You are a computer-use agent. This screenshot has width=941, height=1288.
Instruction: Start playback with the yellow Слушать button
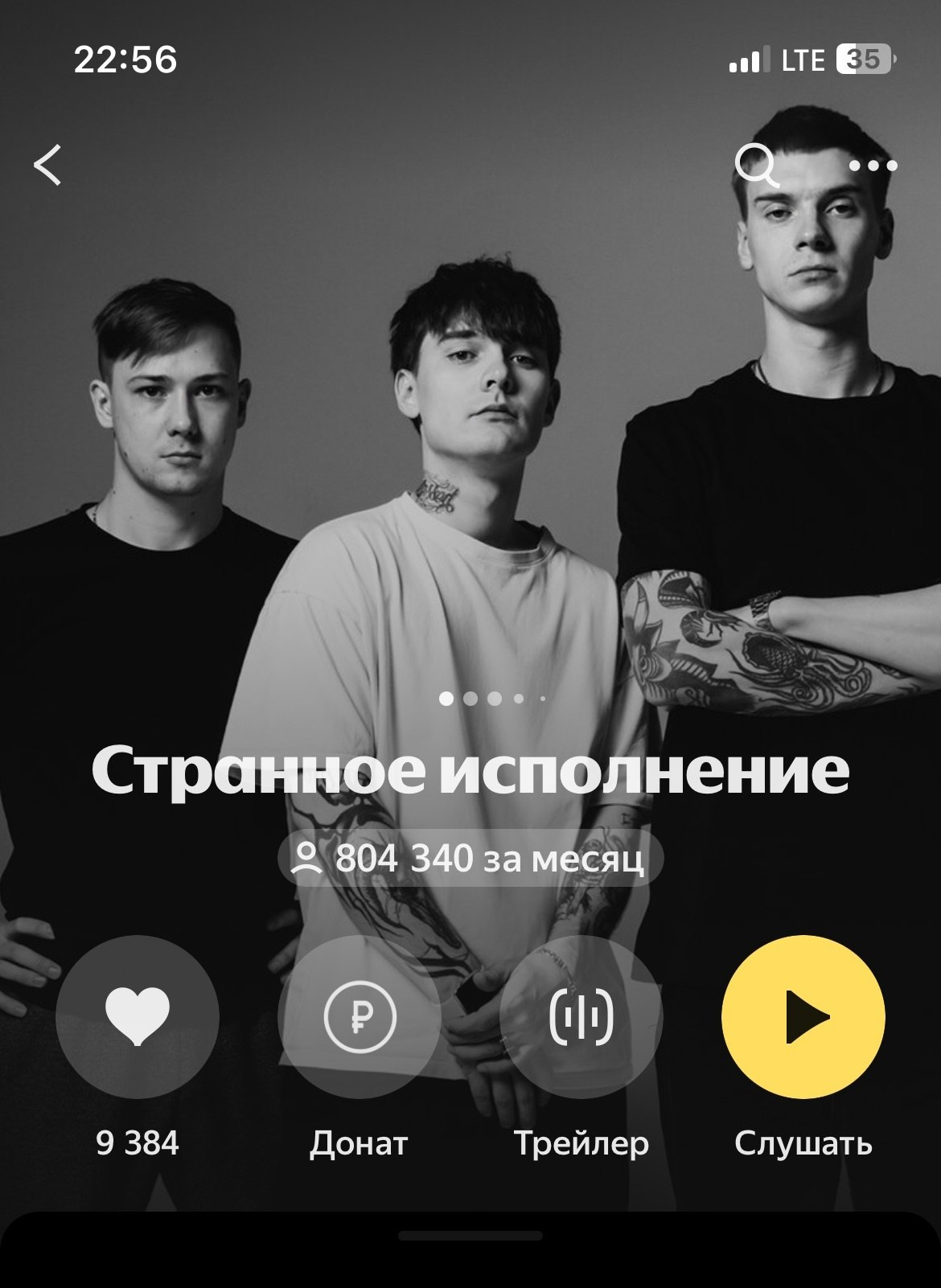[803, 1016]
